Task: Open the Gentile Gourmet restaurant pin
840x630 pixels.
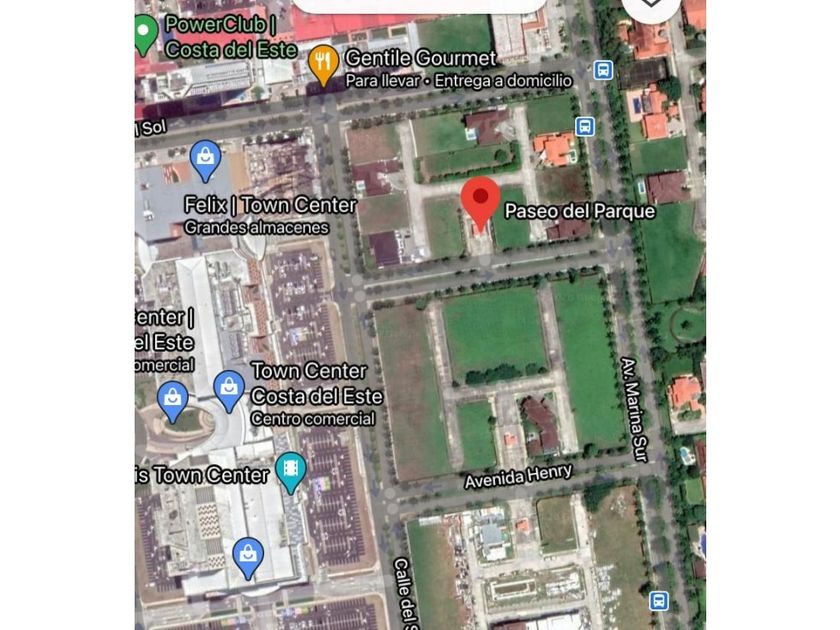Action: pyautogui.click(x=322, y=65)
